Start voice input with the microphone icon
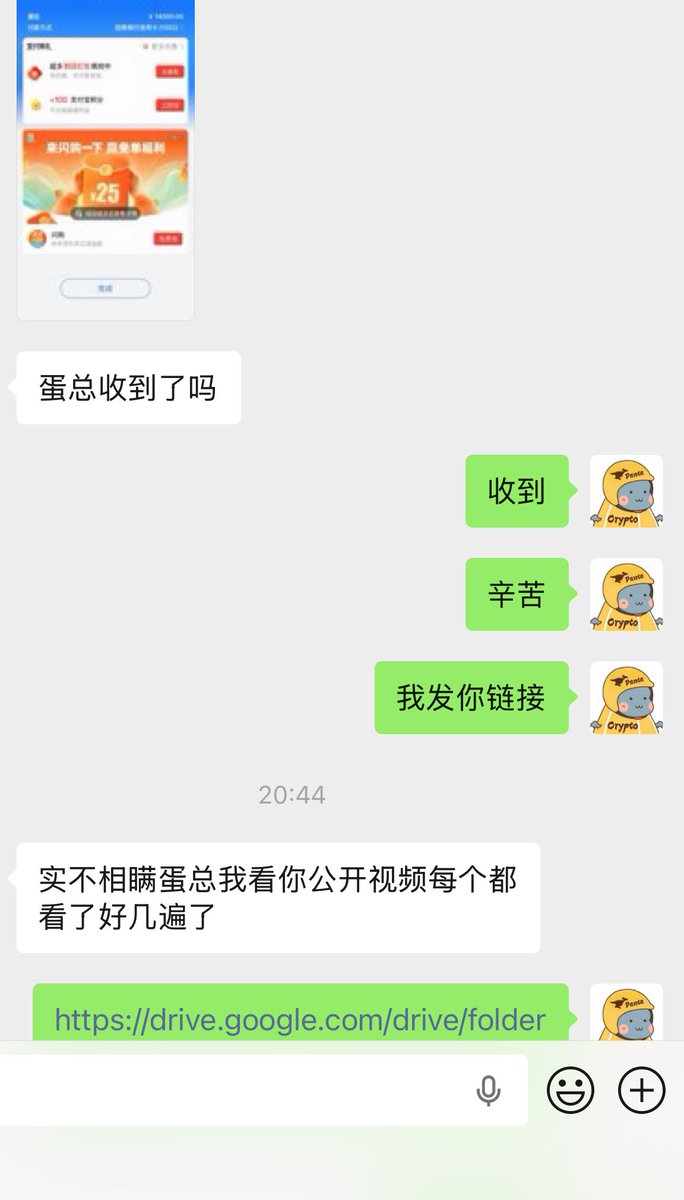684x1200 pixels. pyautogui.click(x=489, y=1091)
